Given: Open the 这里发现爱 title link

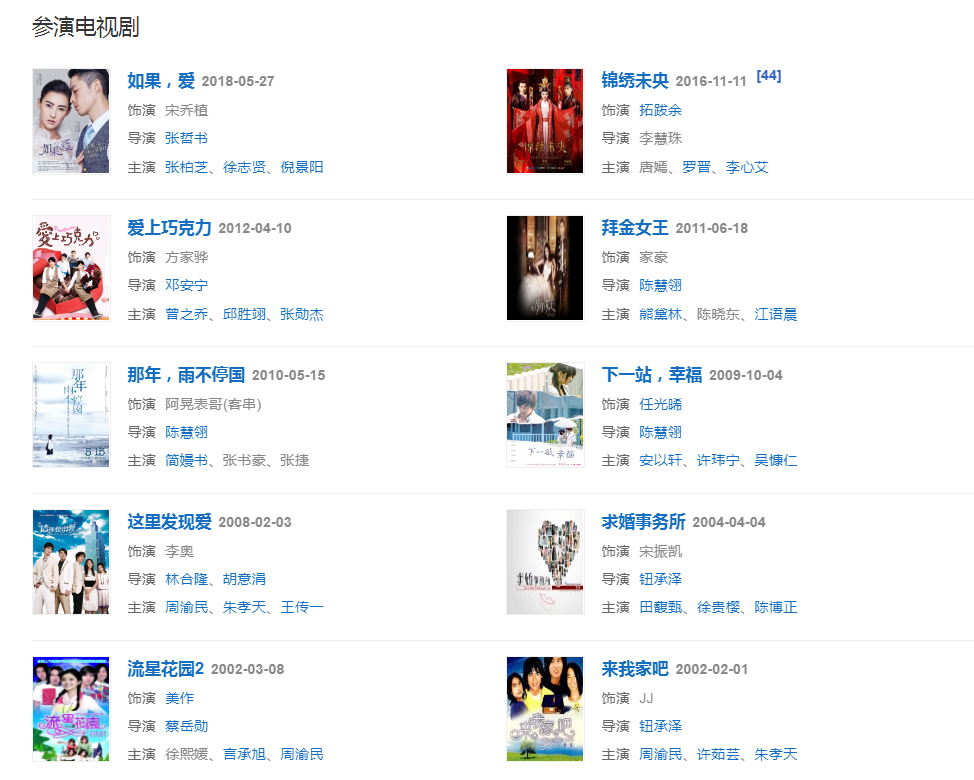Looking at the screenshot, I should 169,522.
